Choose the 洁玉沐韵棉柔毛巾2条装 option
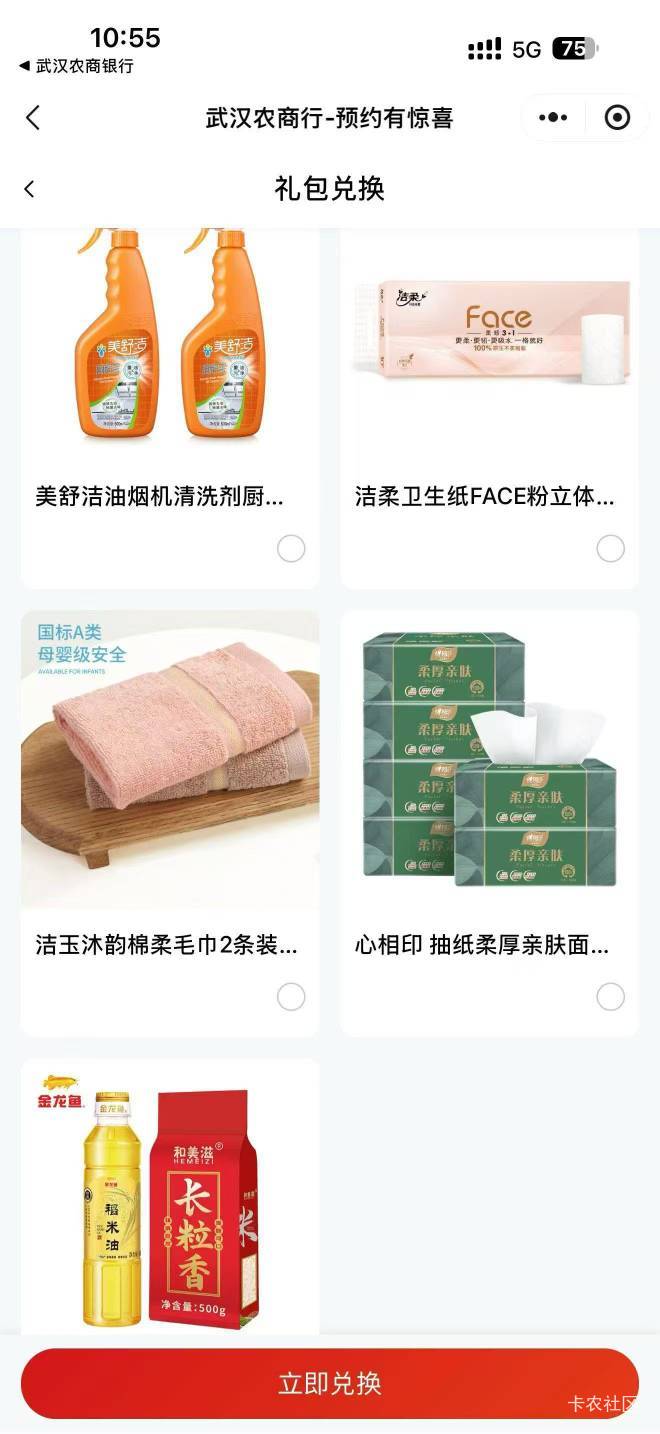 (x=291, y=996)
